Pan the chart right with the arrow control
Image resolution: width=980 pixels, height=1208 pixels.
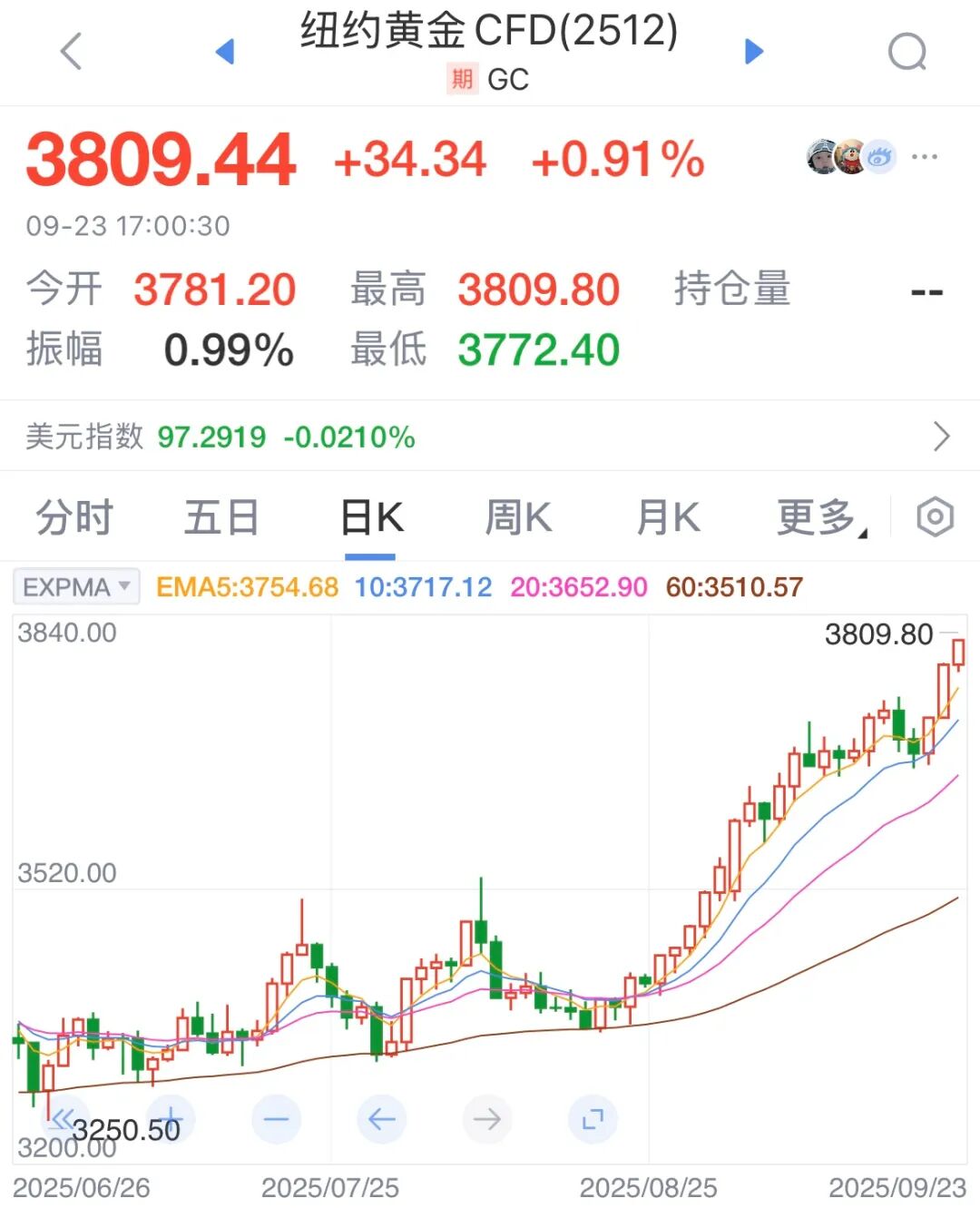tap(486, 1119)
